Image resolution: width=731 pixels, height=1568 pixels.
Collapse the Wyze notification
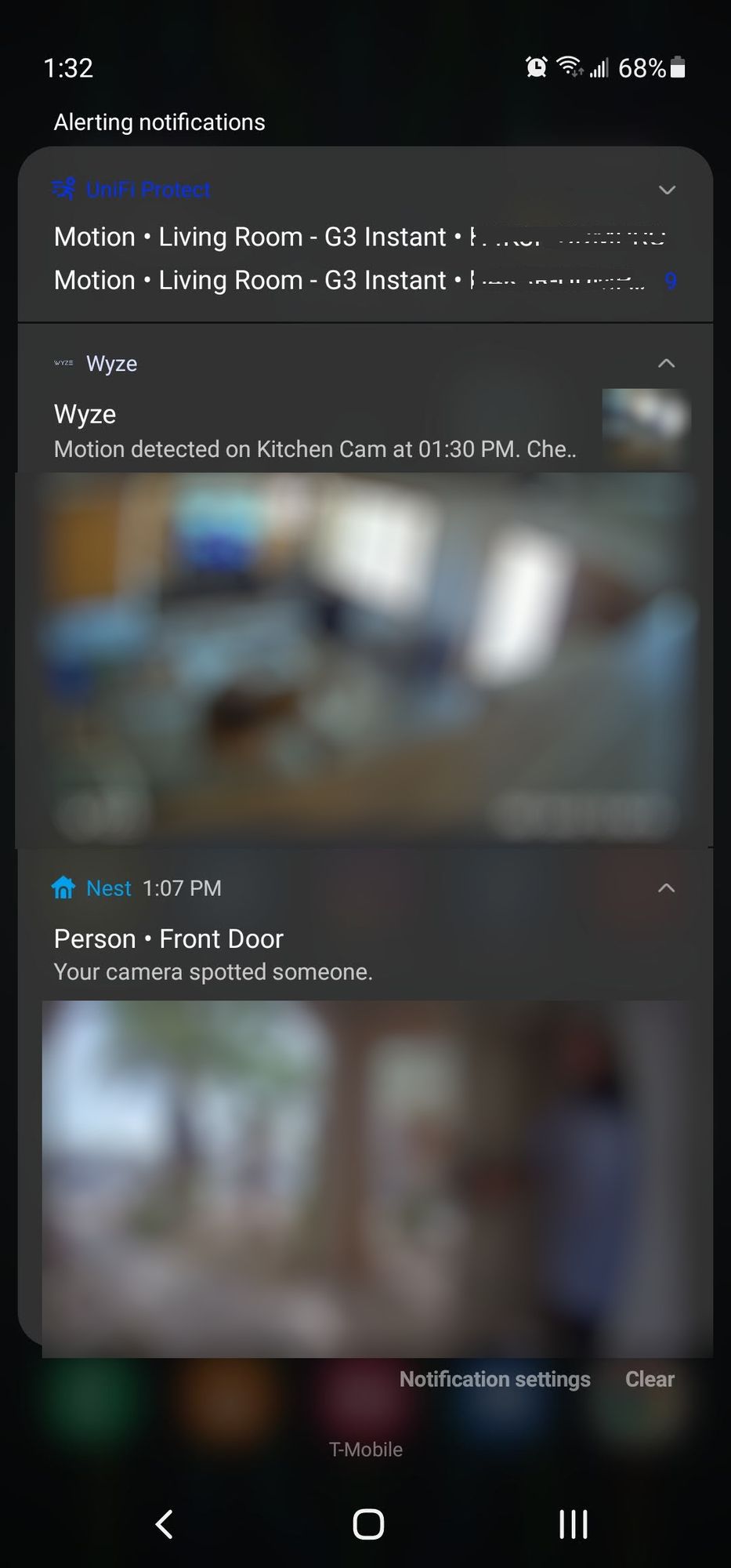click(x=666, y=363)
